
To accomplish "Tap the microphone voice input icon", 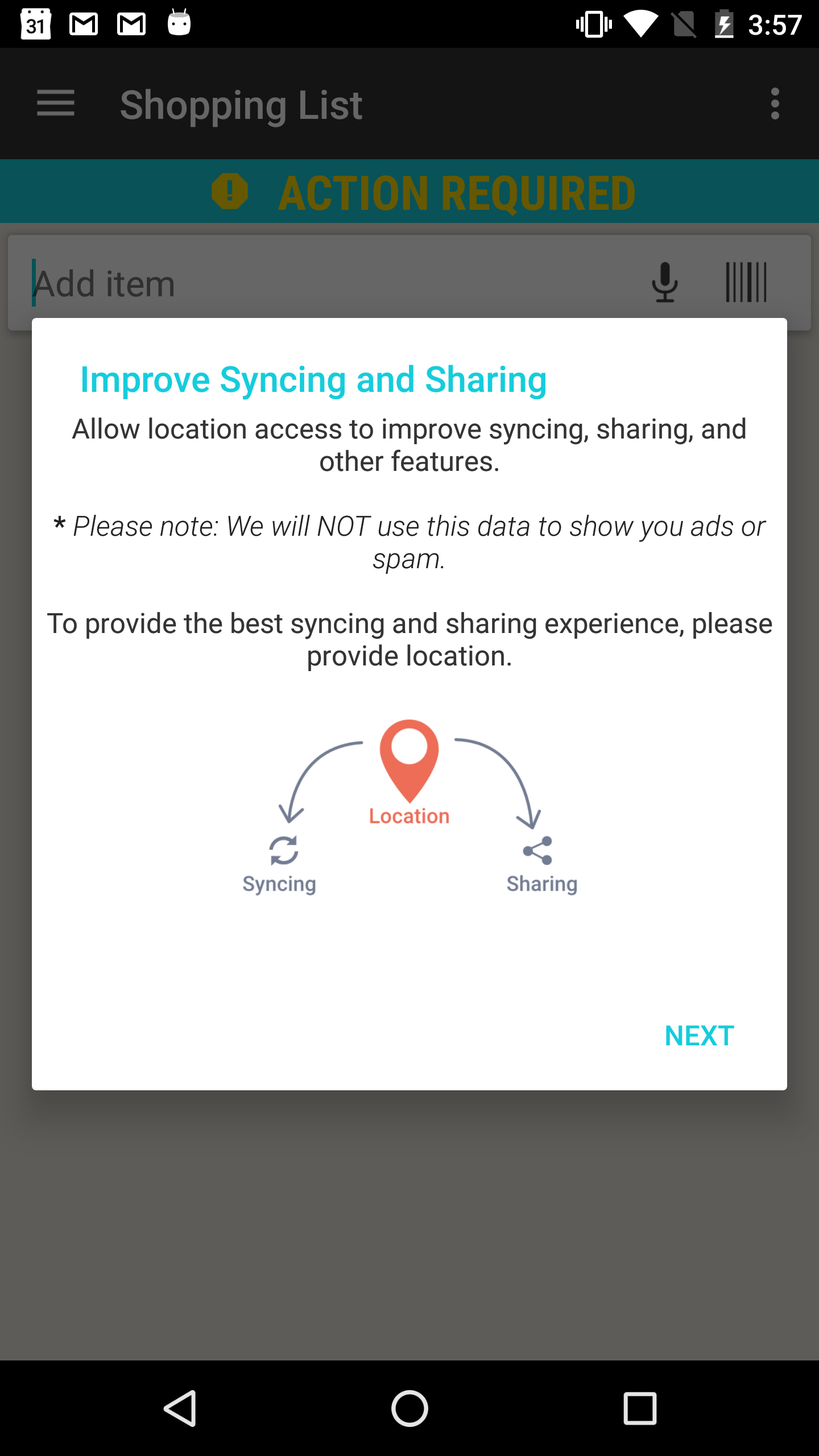I will [x=664, y=282].
